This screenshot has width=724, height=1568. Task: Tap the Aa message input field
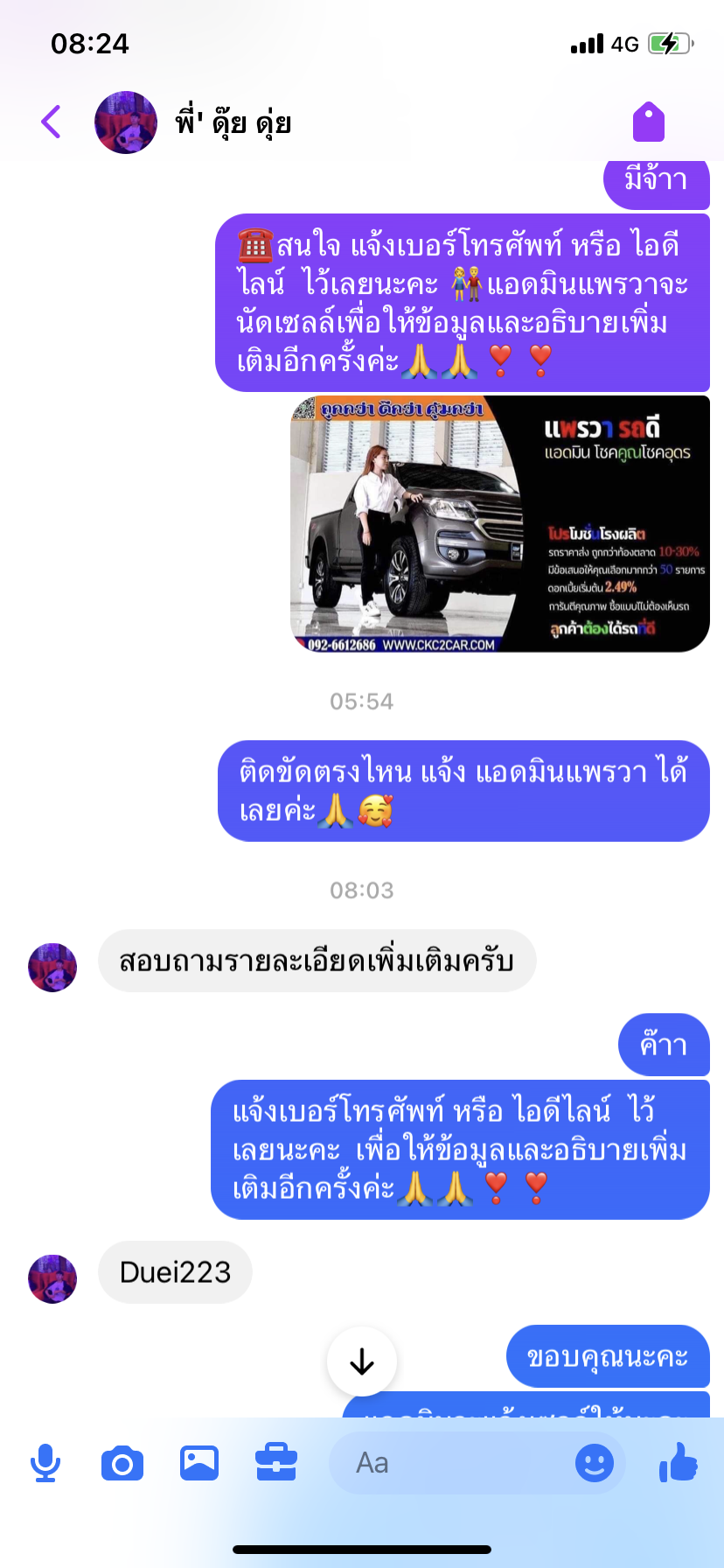[x=477, y=1463]
